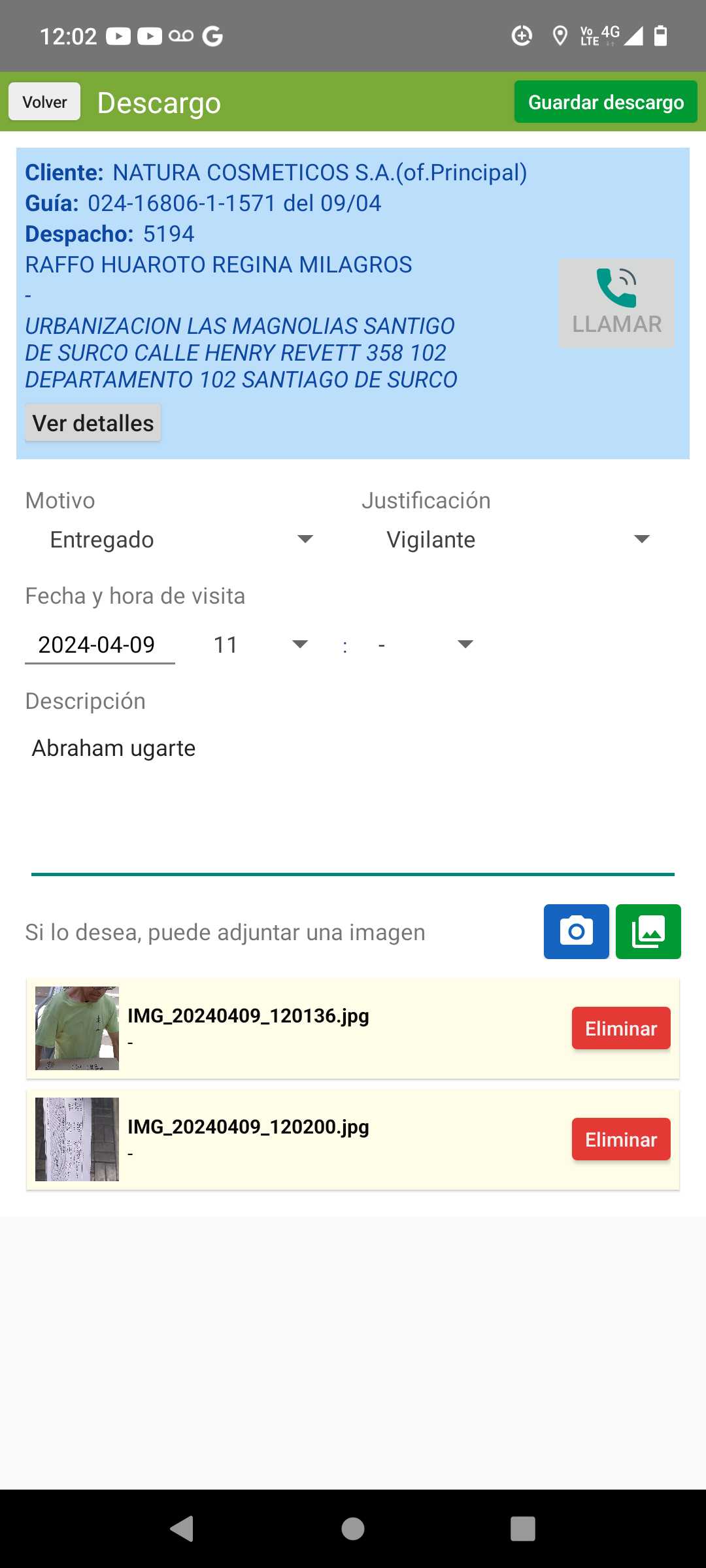Image resolution: width=706 pixels, height=1568 pixels.
Task: Open the Justificación dropdown
Action: tap(518, 540)
